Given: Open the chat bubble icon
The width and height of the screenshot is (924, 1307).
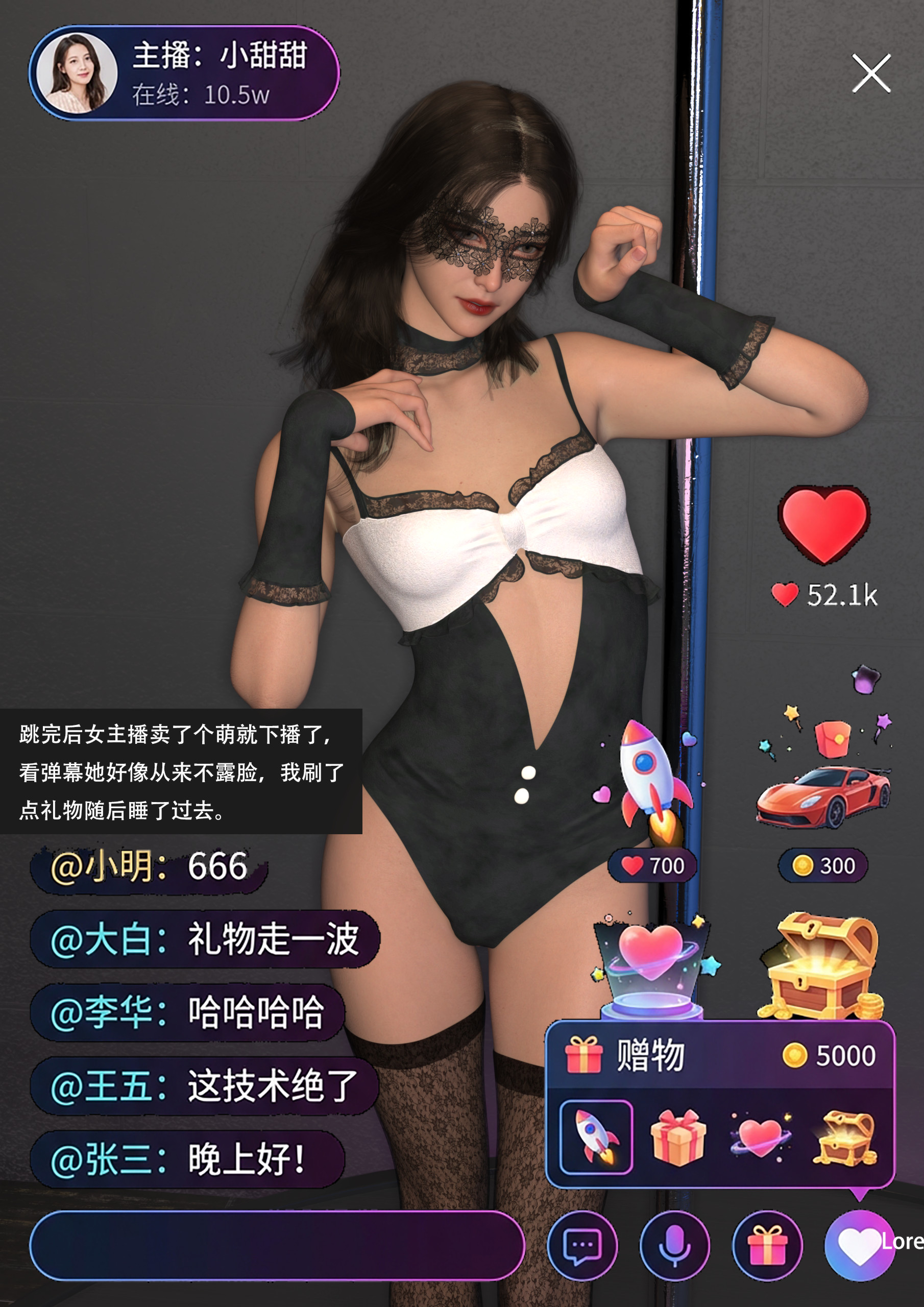Looking at the screenshot, I should coord(582,1246).
